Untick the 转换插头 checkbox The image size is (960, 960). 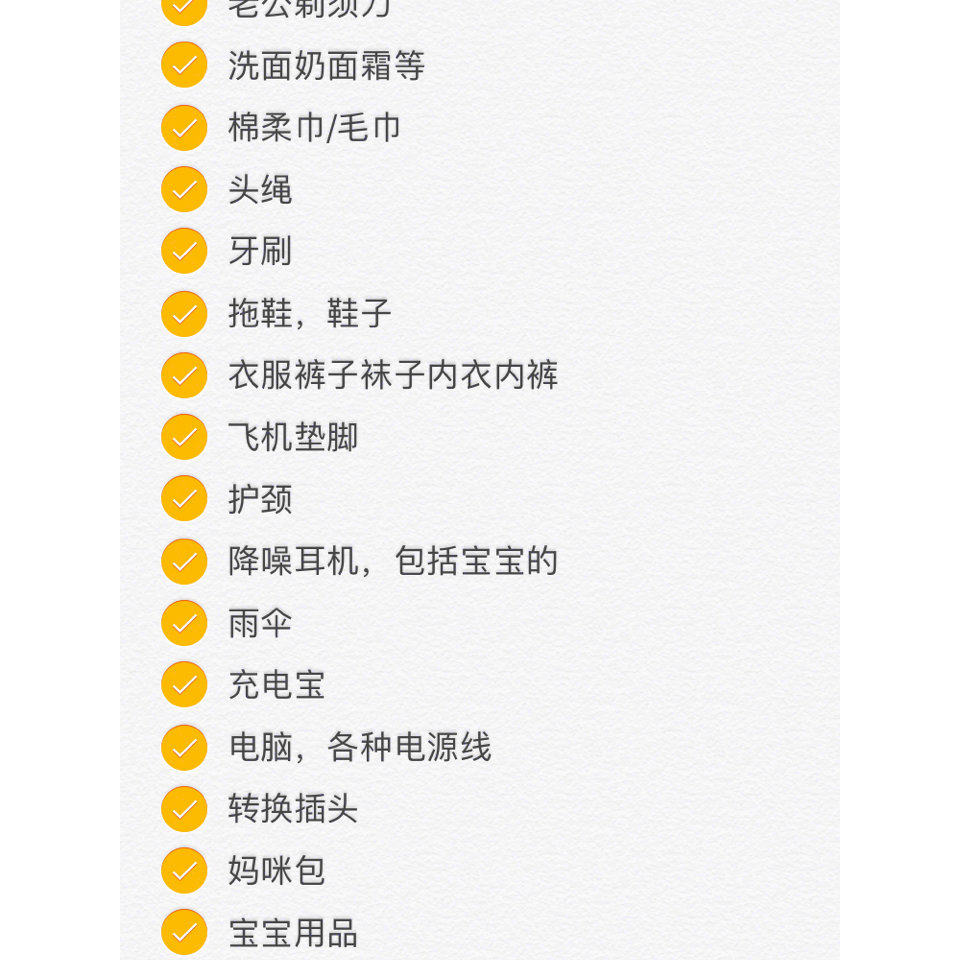pyautogui.click(x=184, y=809)
